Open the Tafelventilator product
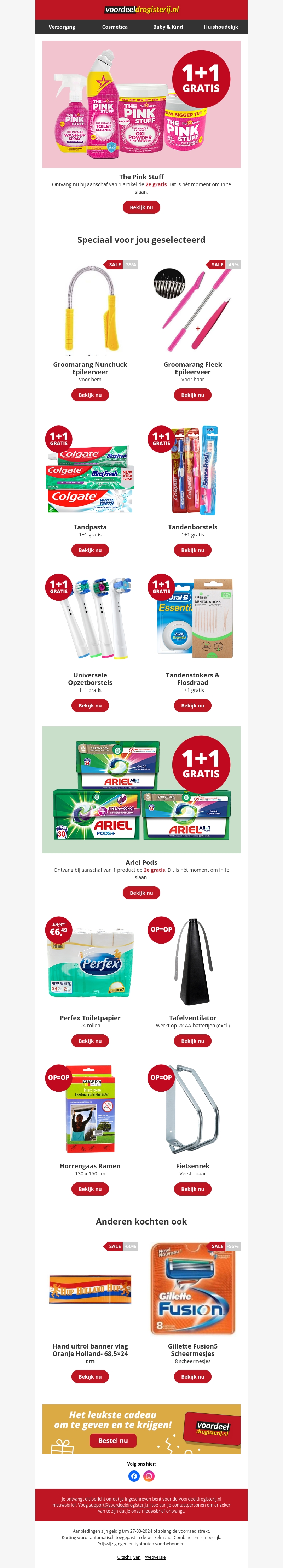This screenshot has width=283, height=1568. click(193, 1041)
